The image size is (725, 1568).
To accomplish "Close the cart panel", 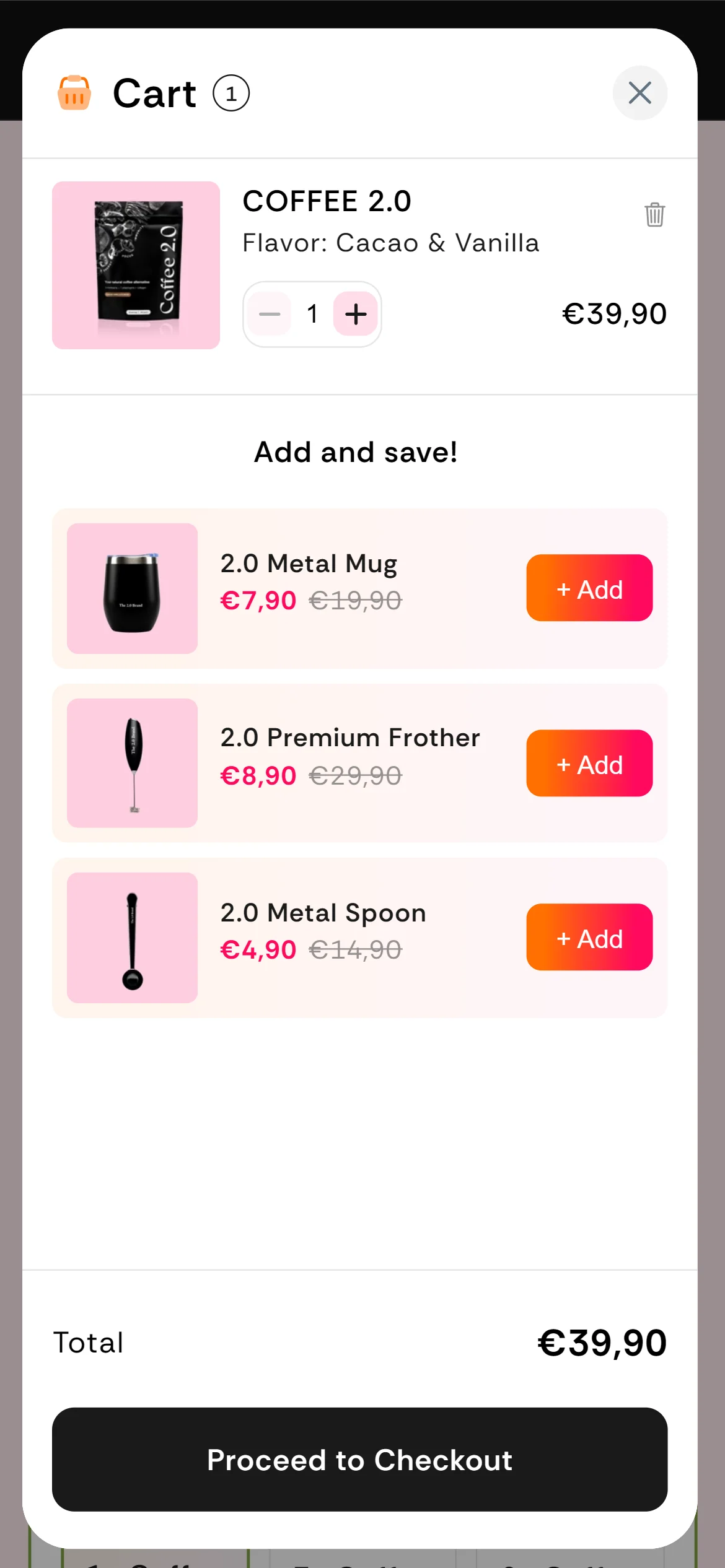I will (x=639, y=93).
